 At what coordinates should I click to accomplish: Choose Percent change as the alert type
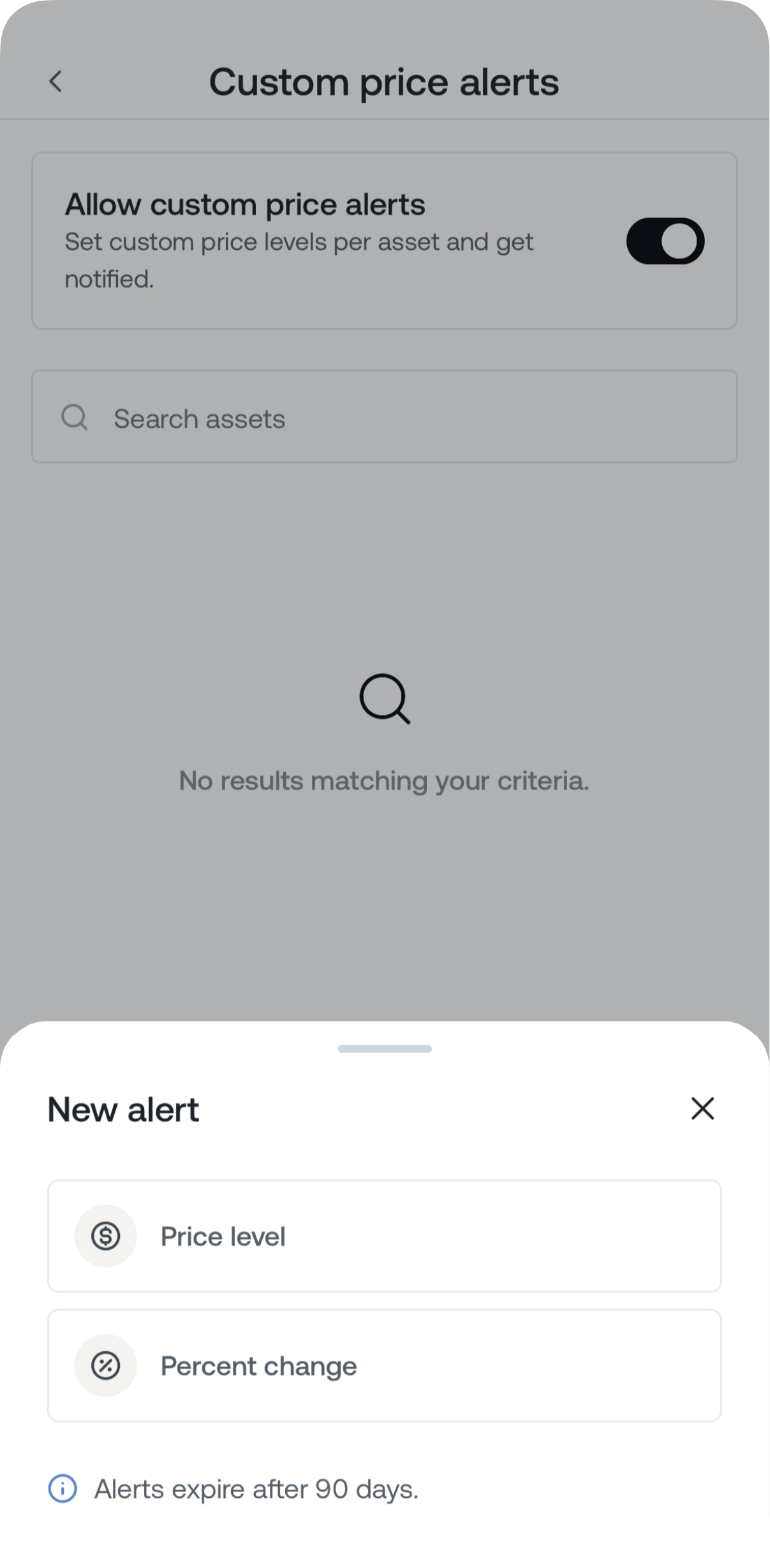385,1366
